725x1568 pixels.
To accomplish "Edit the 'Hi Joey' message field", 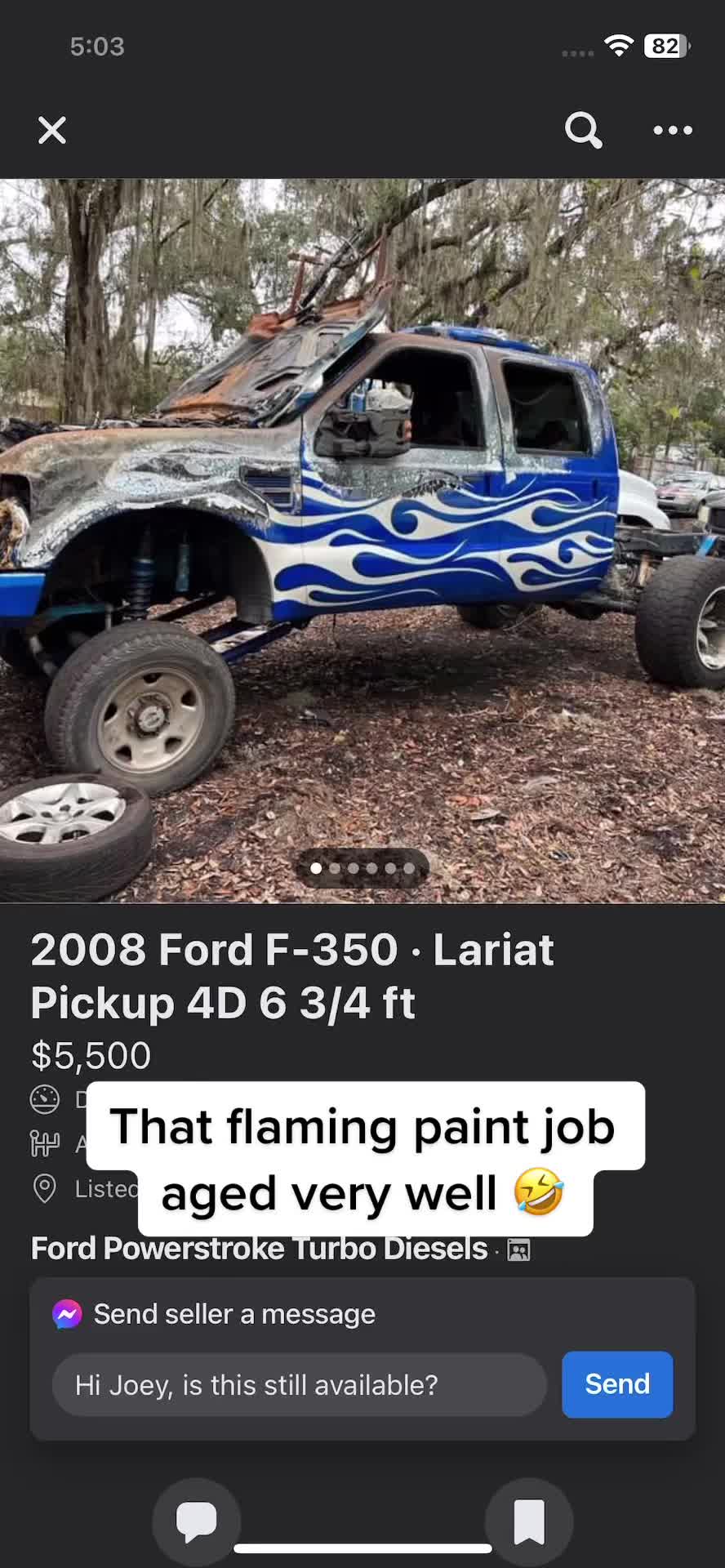I will 299,1385.
